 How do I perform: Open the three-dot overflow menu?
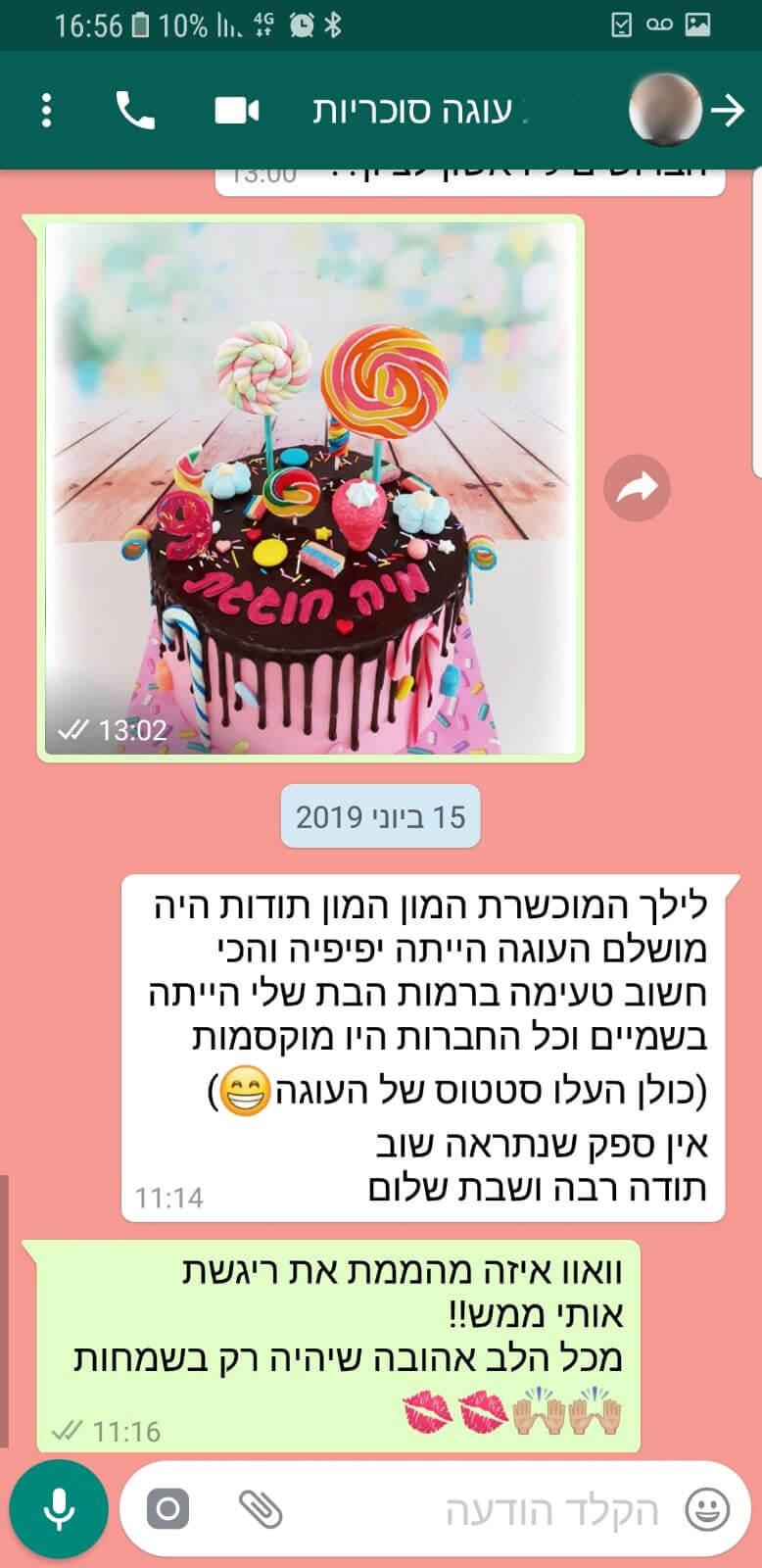click(46, 111)
